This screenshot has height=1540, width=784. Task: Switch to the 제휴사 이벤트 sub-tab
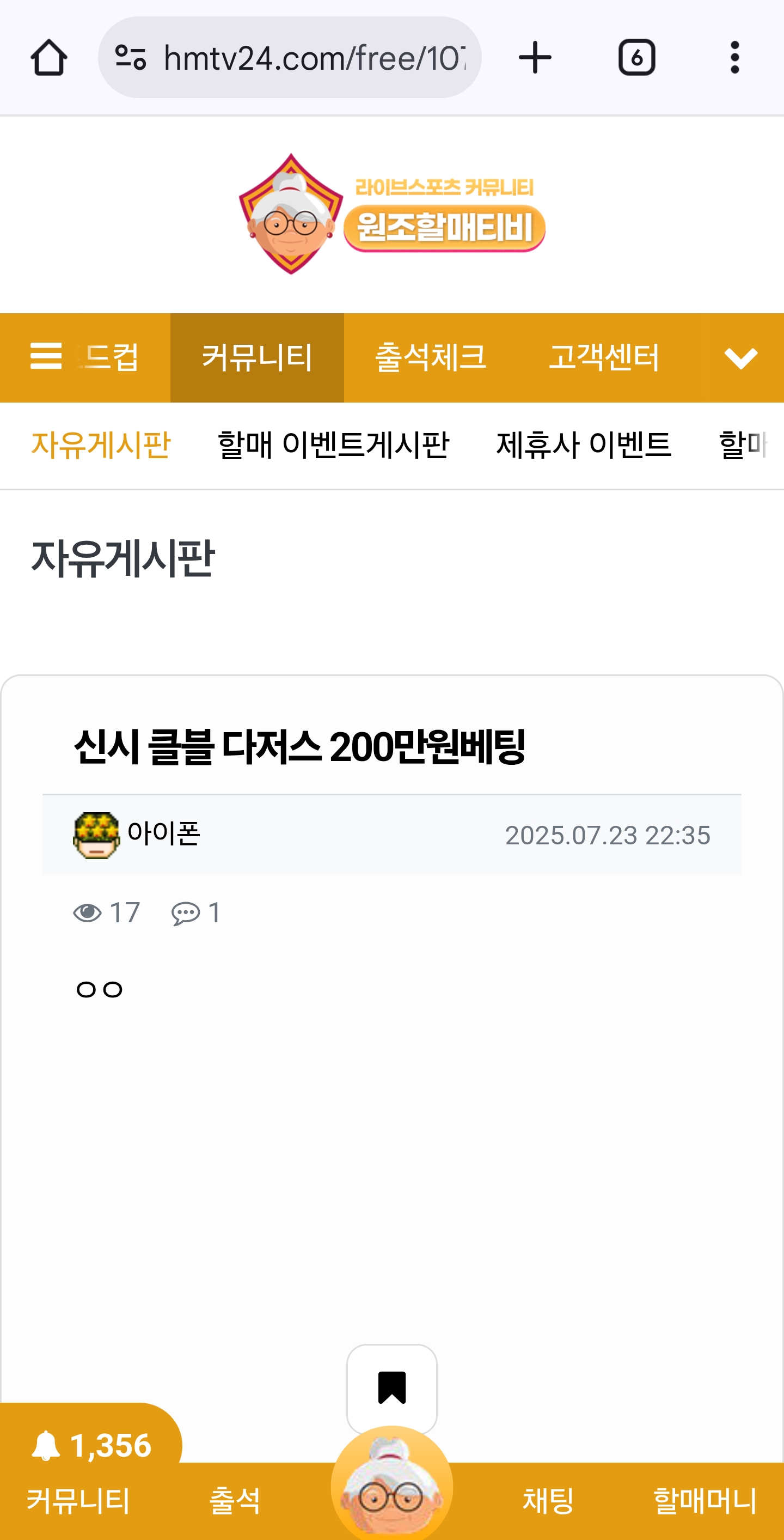pyautogui.click(x=584, y=445)
